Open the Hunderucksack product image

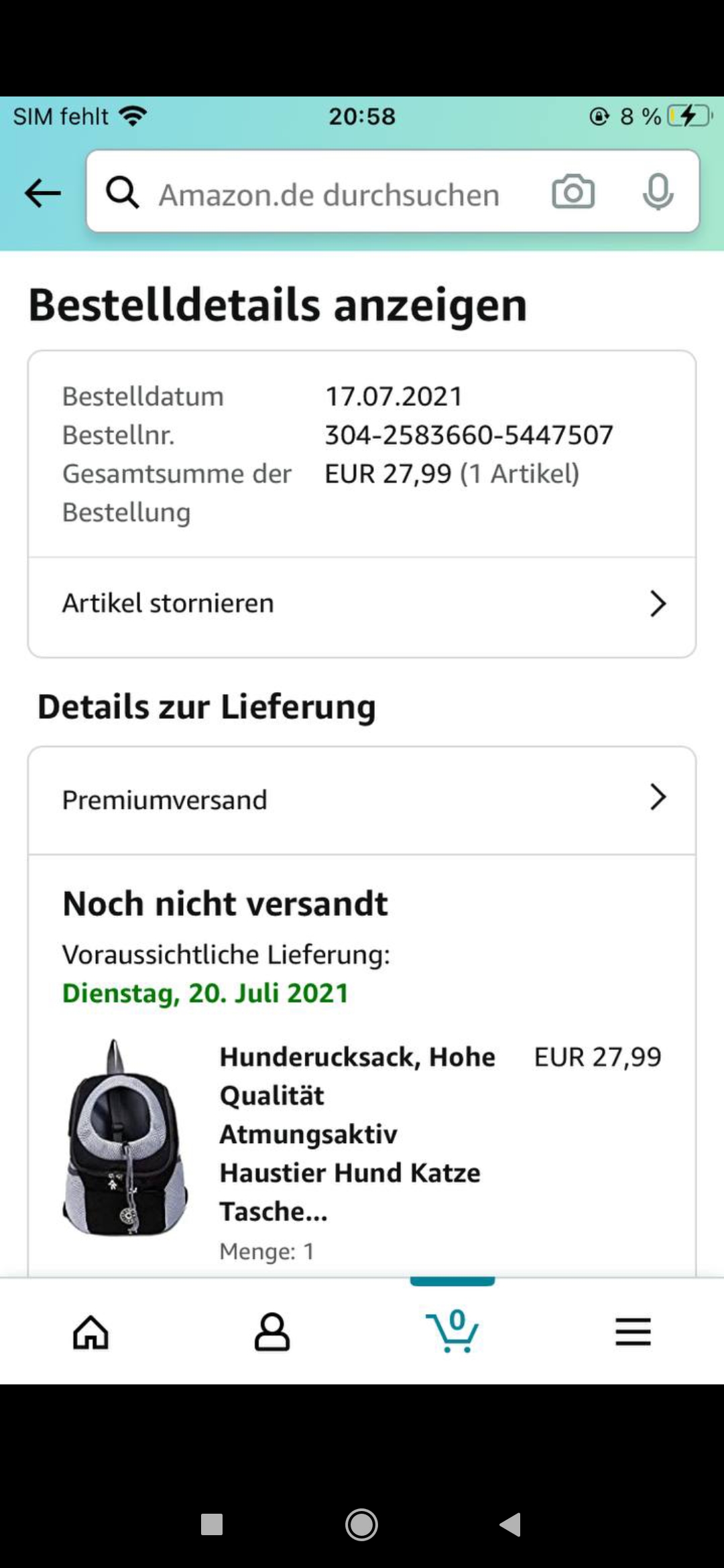point(125,1139)
